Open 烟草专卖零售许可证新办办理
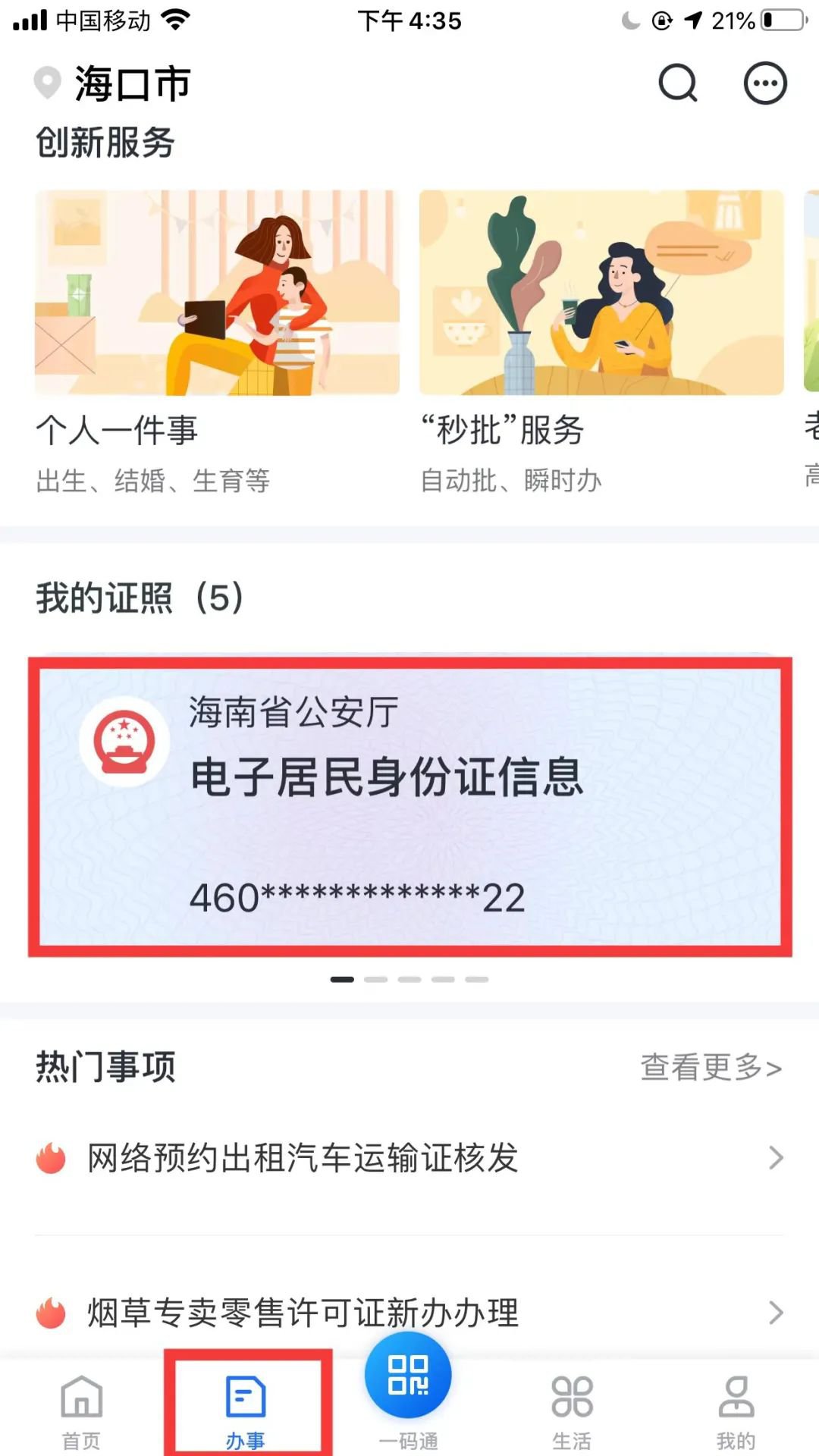Image resolution: width=819 pixels, height=1456 pixels. coord(409,1312)
